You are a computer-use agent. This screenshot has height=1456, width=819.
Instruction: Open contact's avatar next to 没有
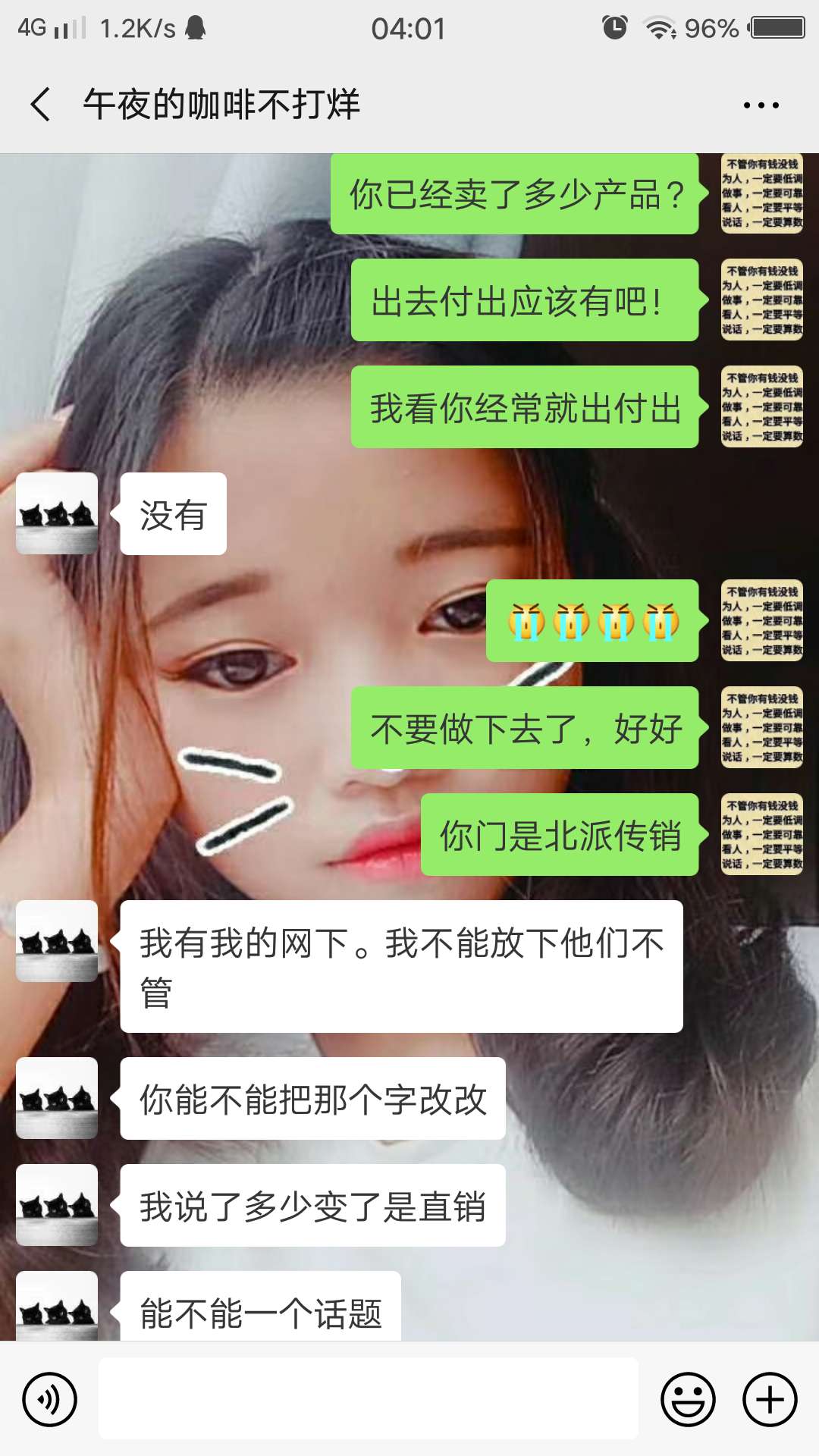tap(57, 513)
